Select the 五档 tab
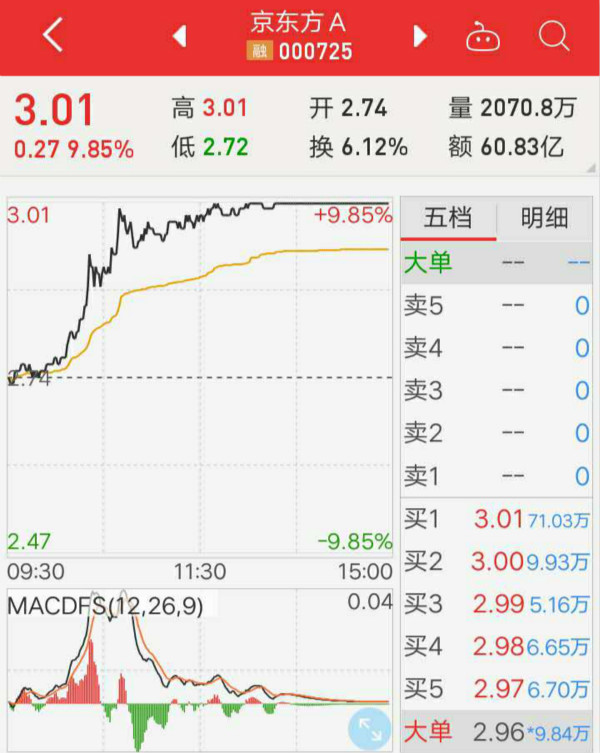The height and width of the screenshot is (753, 600). point(448,218)
